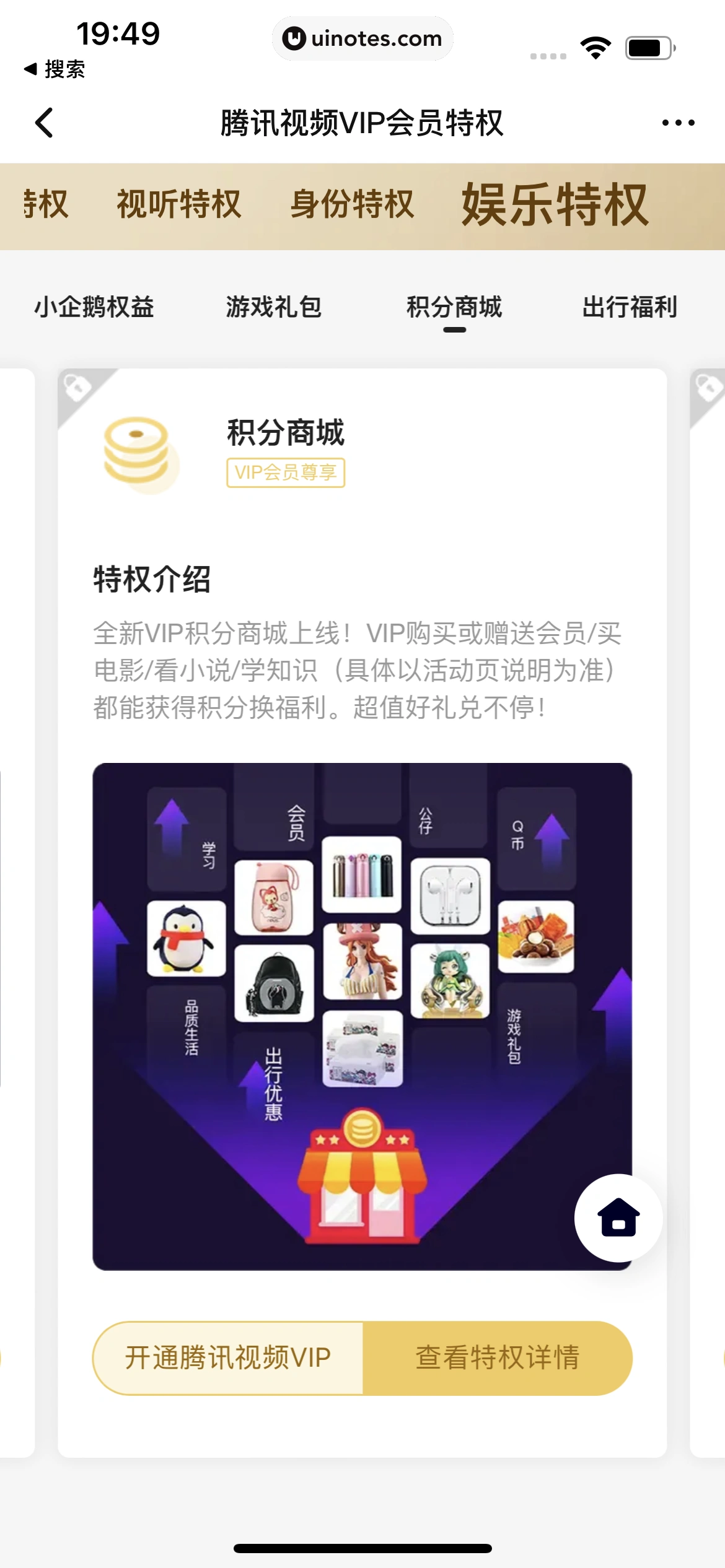Tap the store icon in the promo illustration
Image resolution: width=725 pixels, height=1568 pixels.
pos(362,1180)
